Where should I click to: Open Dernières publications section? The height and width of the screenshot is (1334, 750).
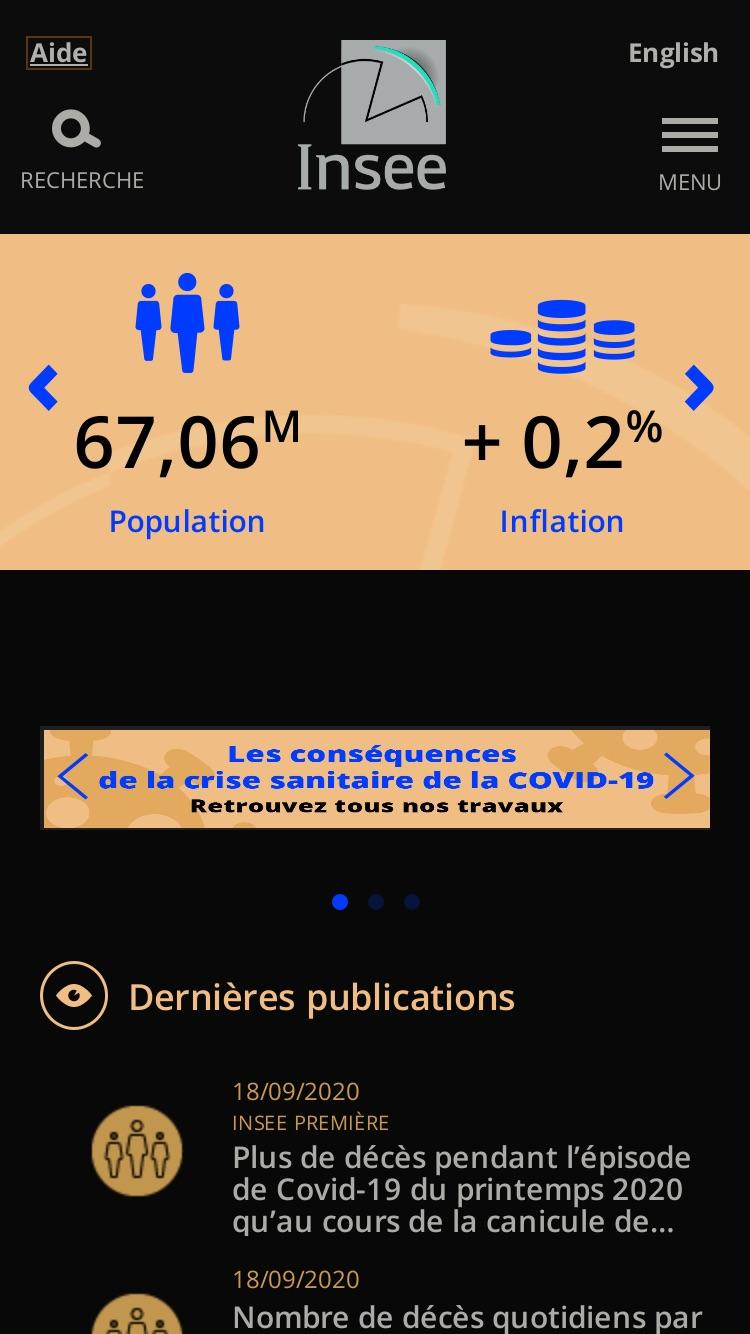(x=321, y=997)
